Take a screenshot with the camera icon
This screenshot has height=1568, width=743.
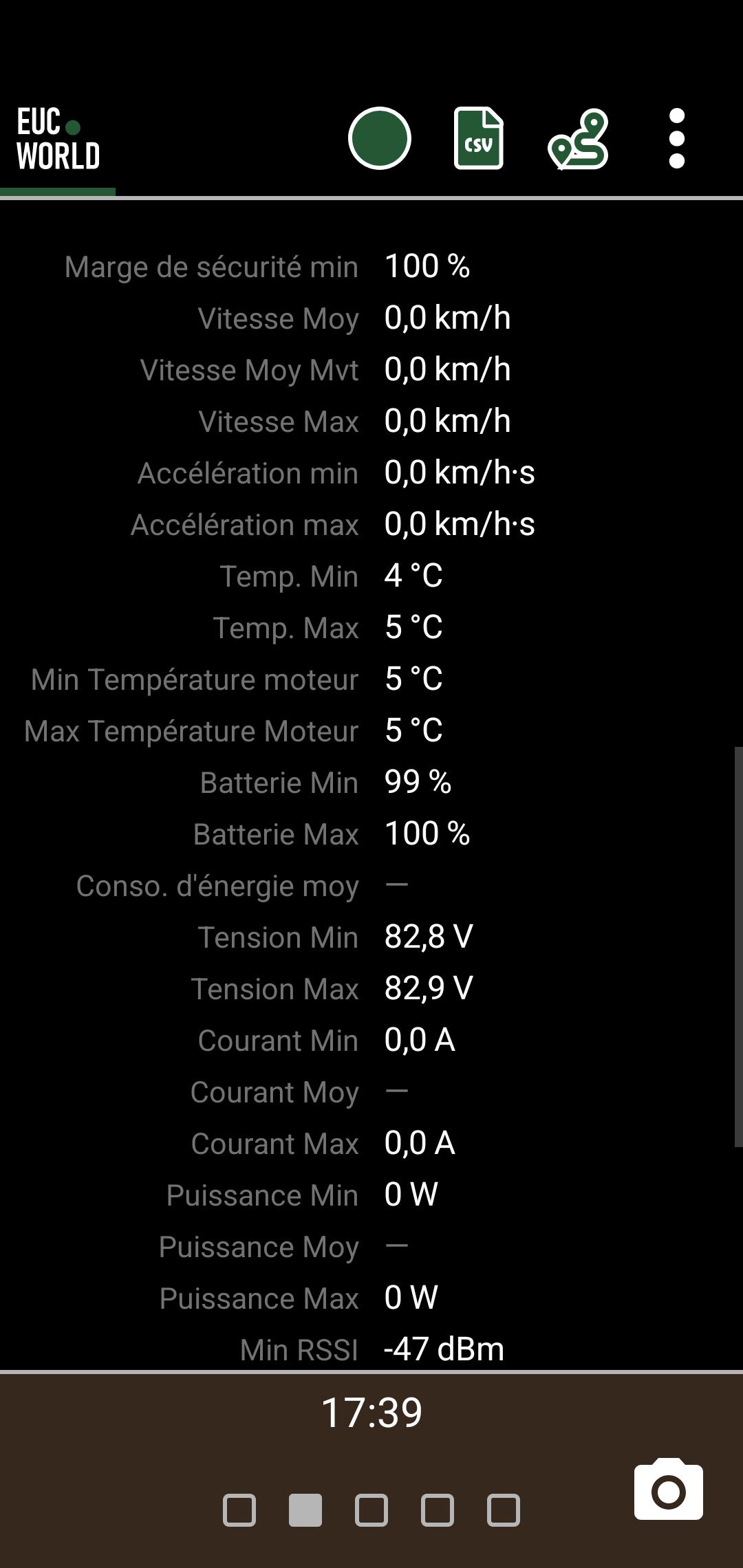coord(669,1489)
